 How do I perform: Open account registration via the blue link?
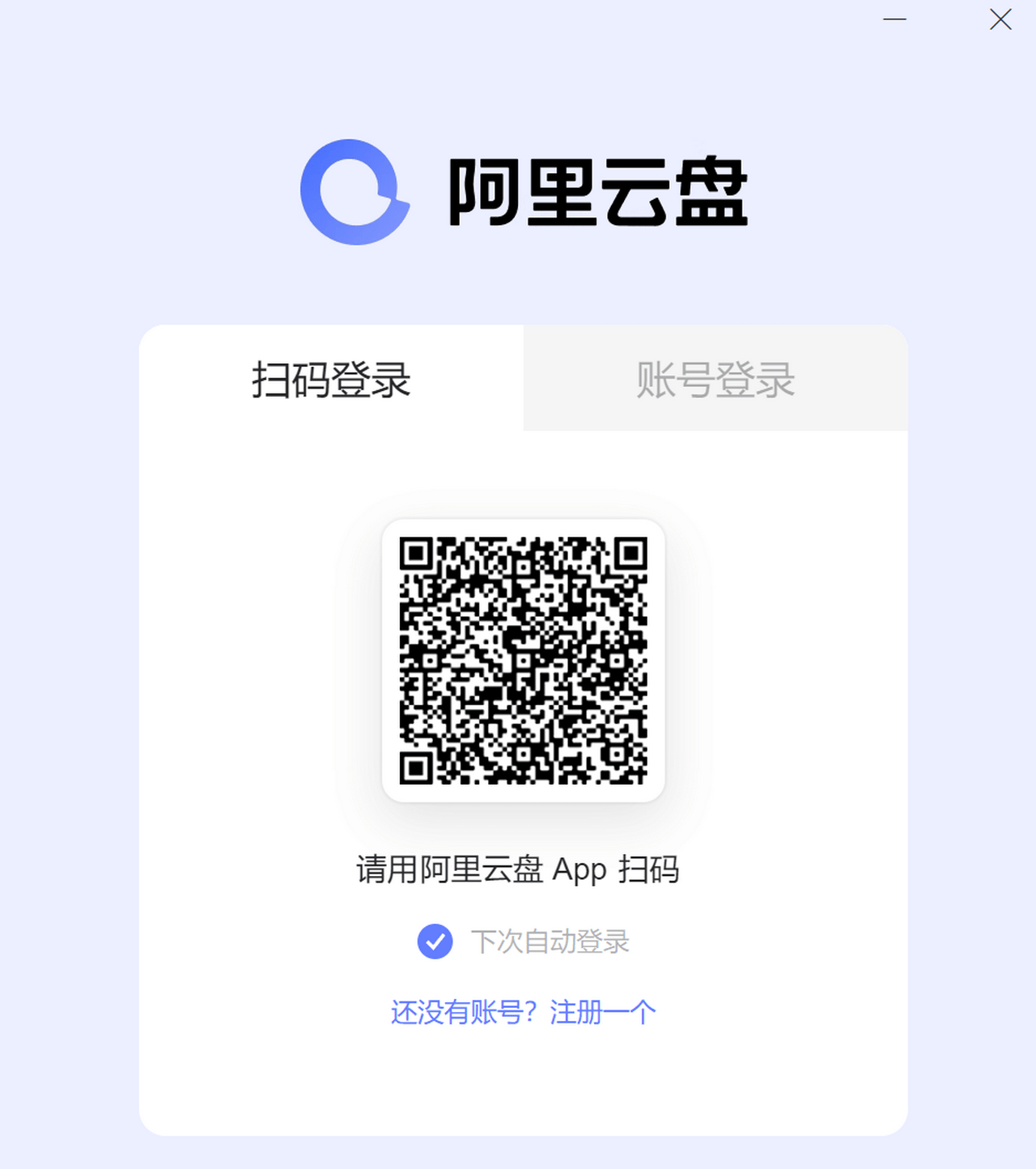pos(602,1012)
